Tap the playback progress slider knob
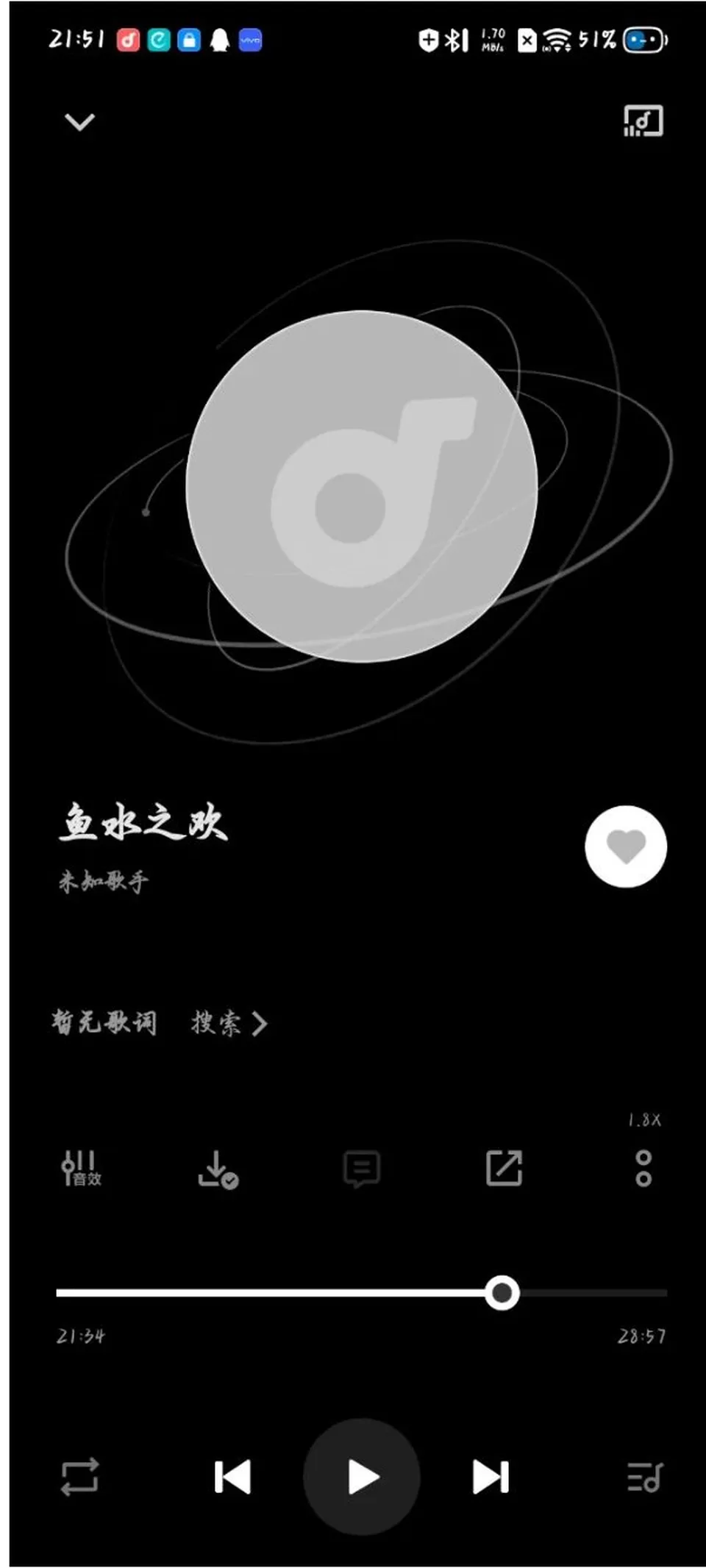 coord(502,1292)
